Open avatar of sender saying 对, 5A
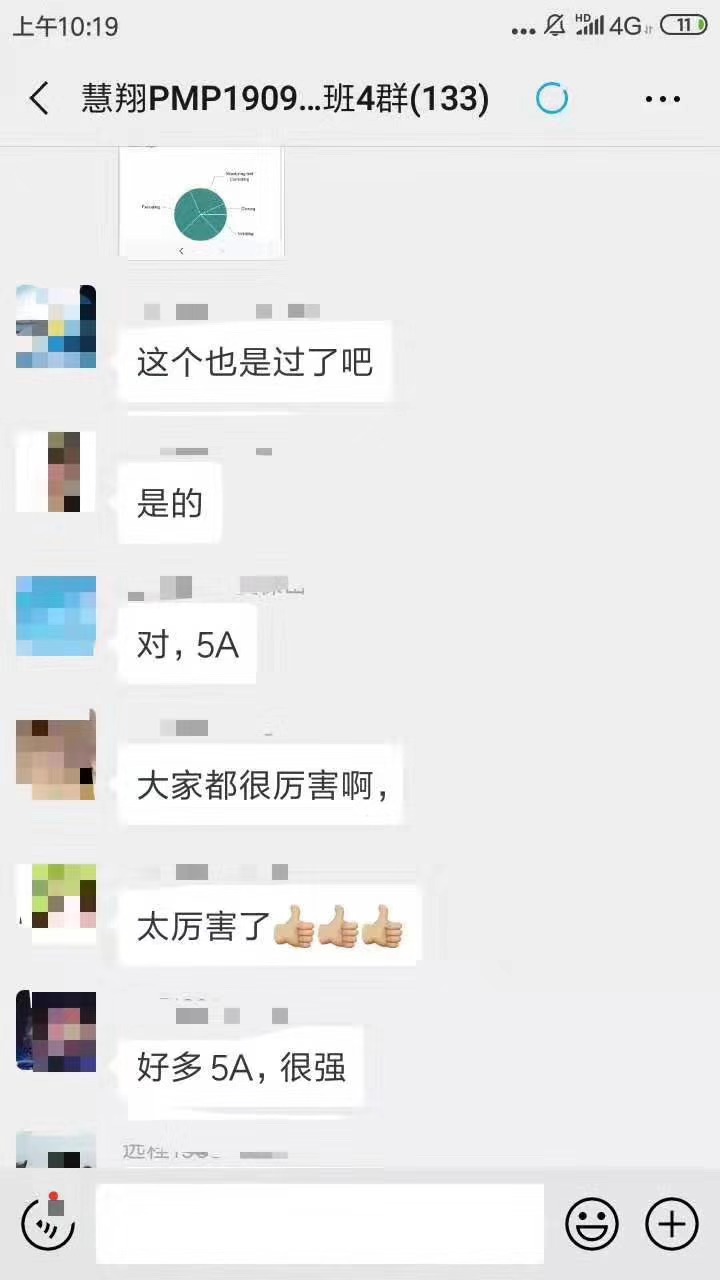Viewport: 720px width, 1280px height. pos(56,616)
